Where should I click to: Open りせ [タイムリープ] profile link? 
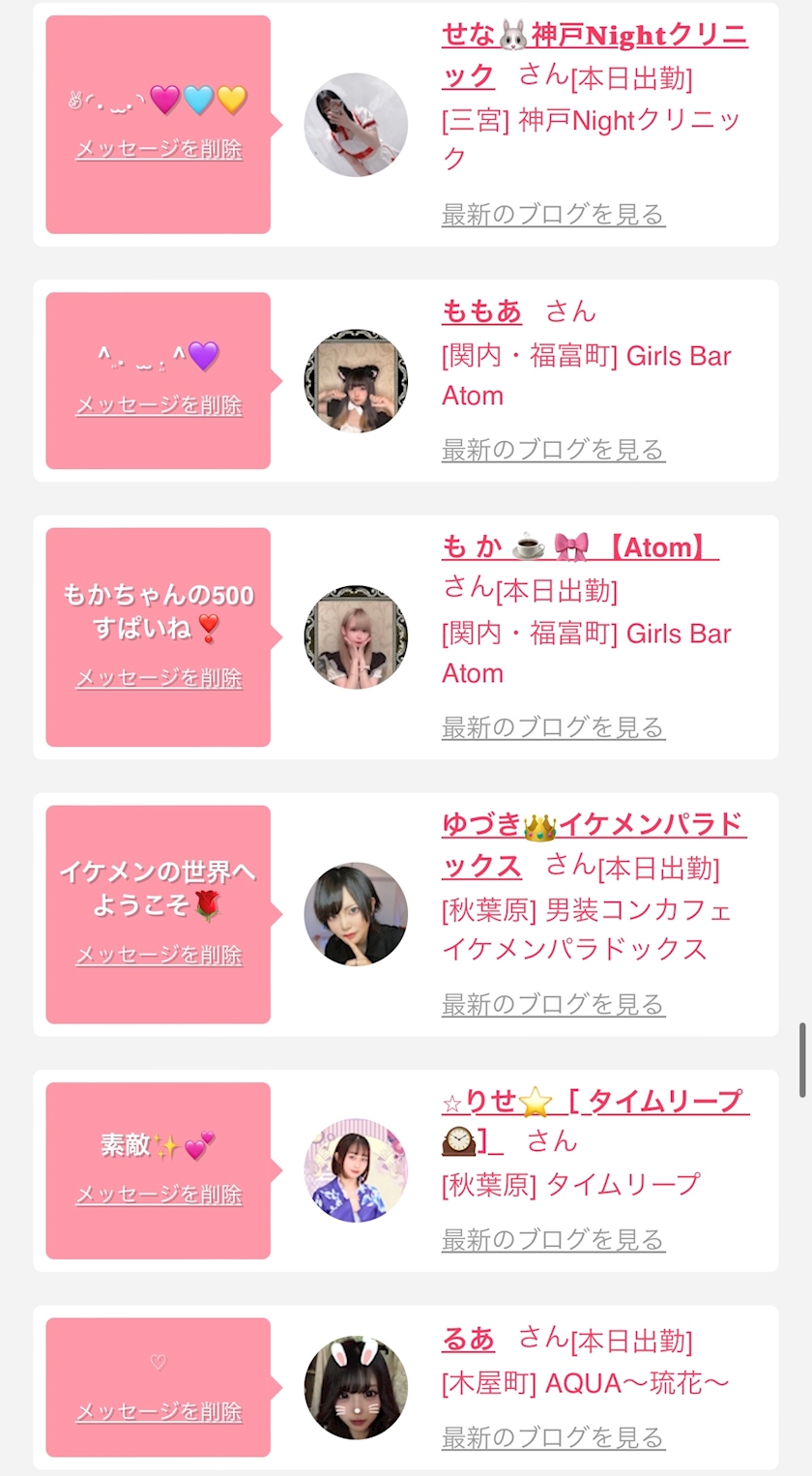pyautogui.click(x=594, y=1103)
